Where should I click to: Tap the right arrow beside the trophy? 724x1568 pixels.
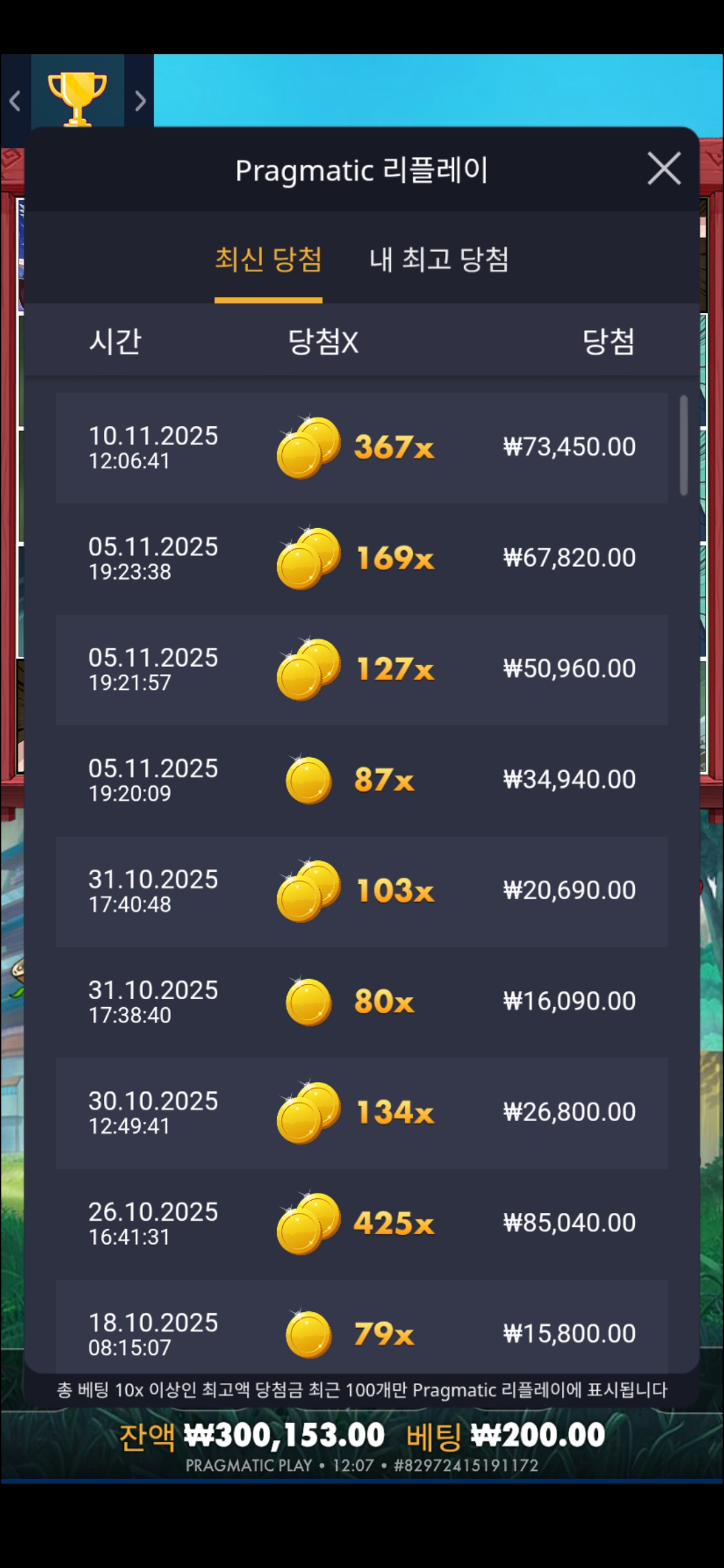coord(140,101)
